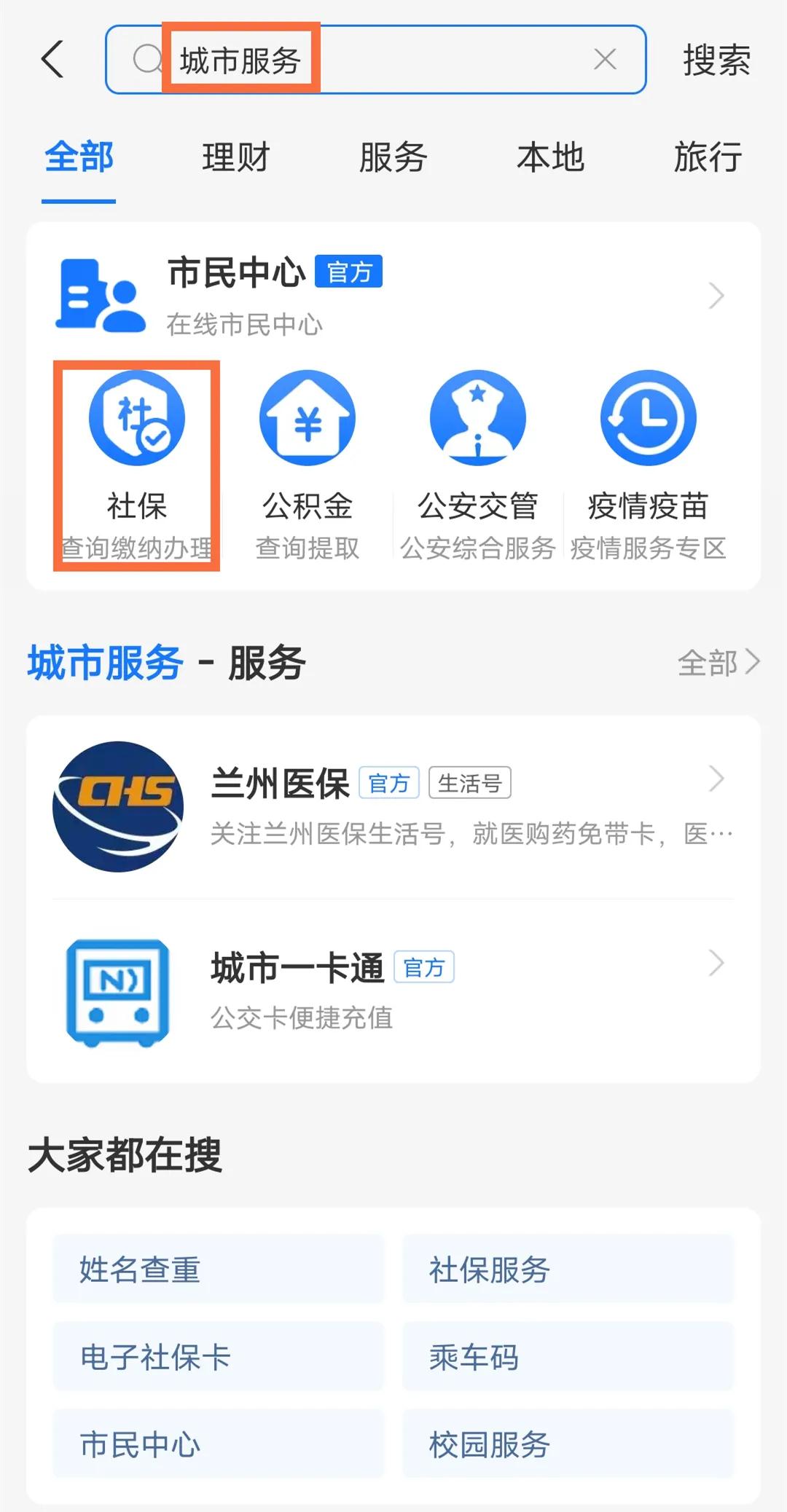The image size is (787, 1512).
Task: Switch to the 理财 tab
Action: coord(236,157)
